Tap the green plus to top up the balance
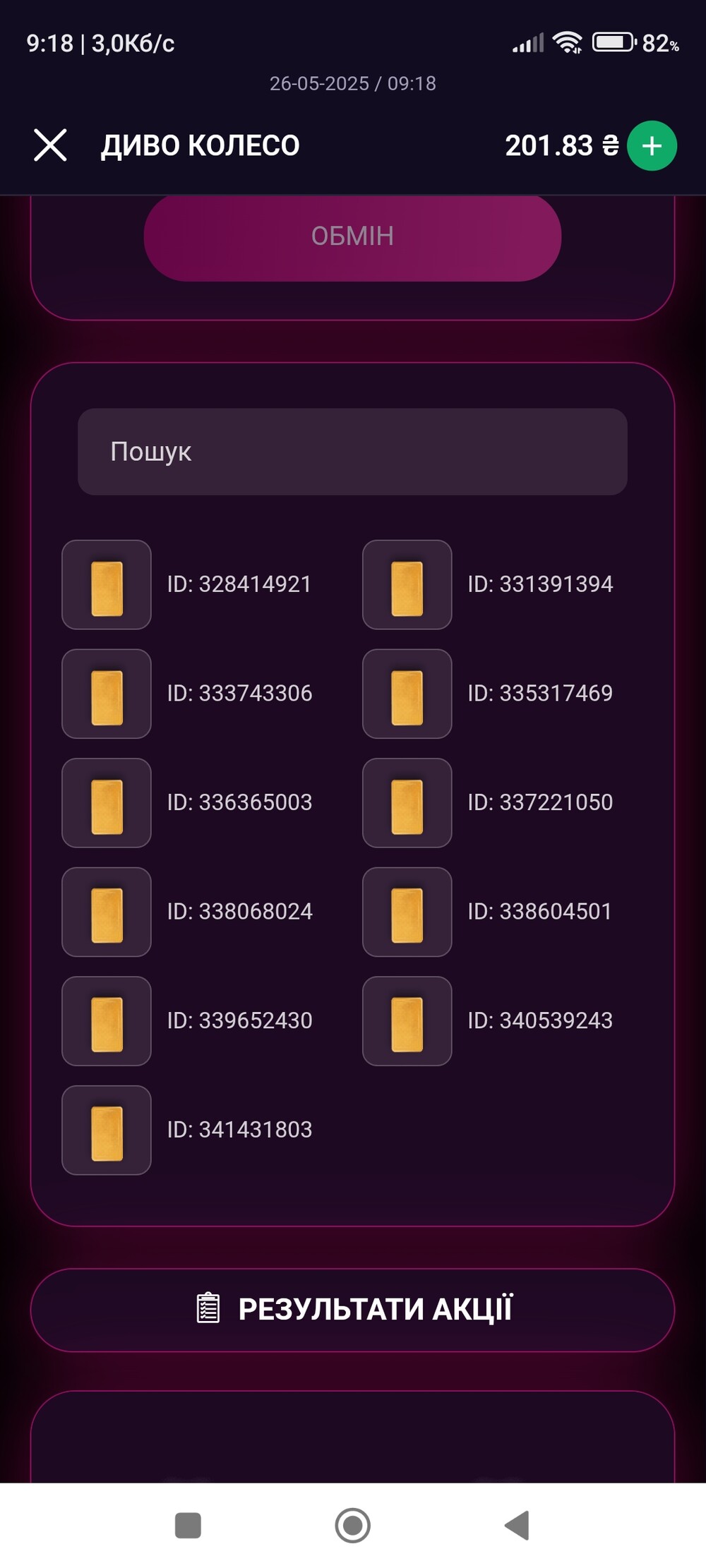This screenshot has width=706, height=1568. pyautogui.click(x=652, y=146)
